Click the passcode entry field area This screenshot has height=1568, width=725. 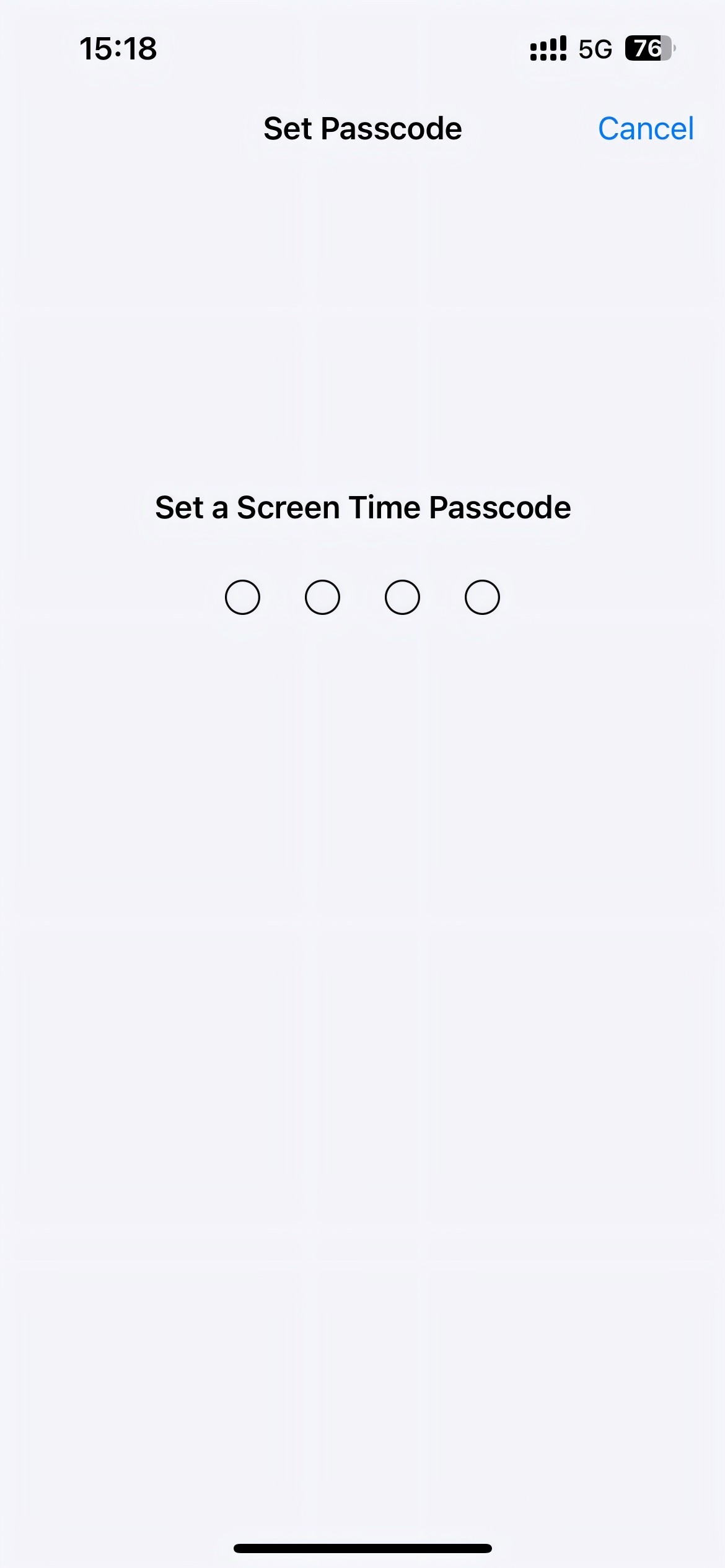[362, 596]
